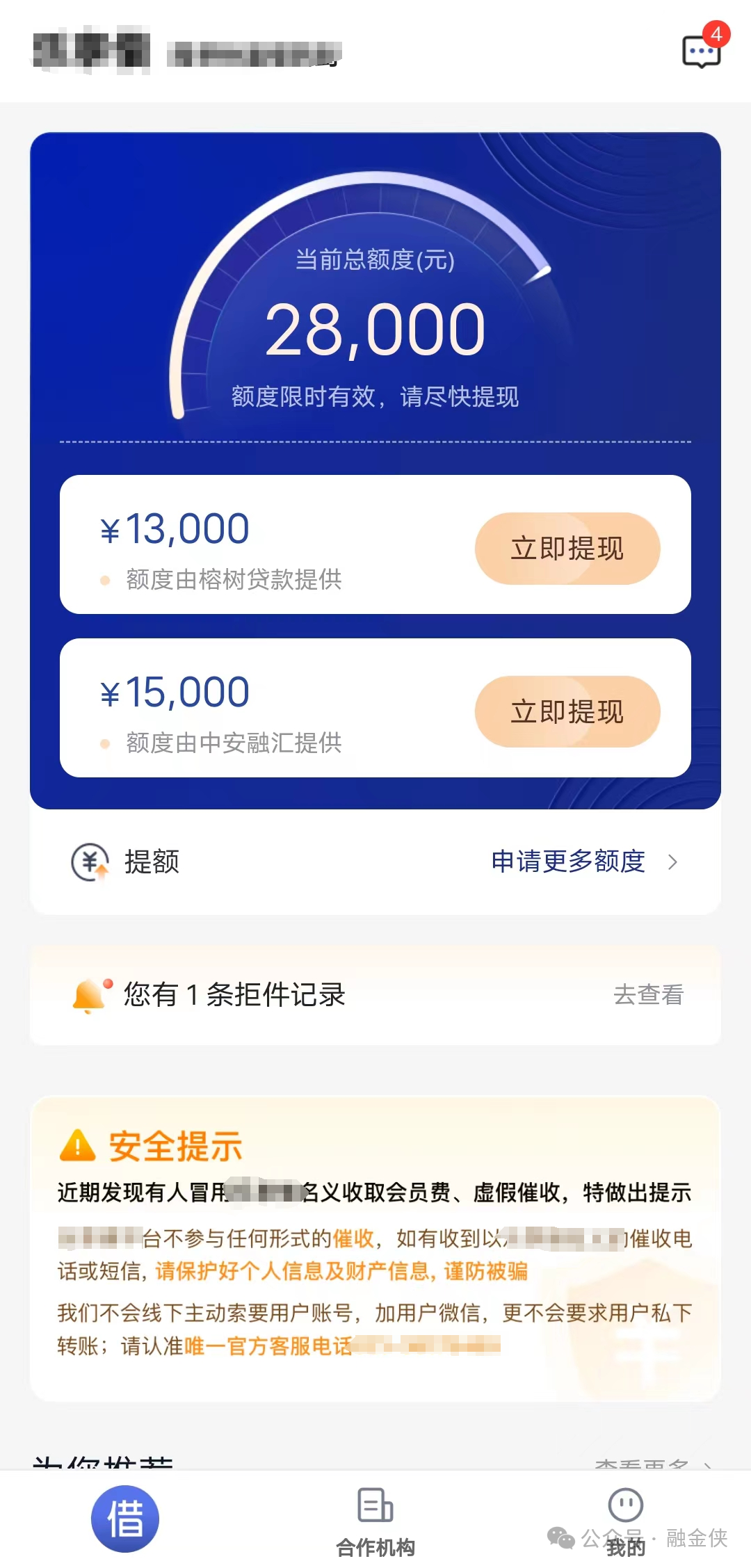
Task: Click the credit gauge showing 28,000
Action: (x=375, y=327)
